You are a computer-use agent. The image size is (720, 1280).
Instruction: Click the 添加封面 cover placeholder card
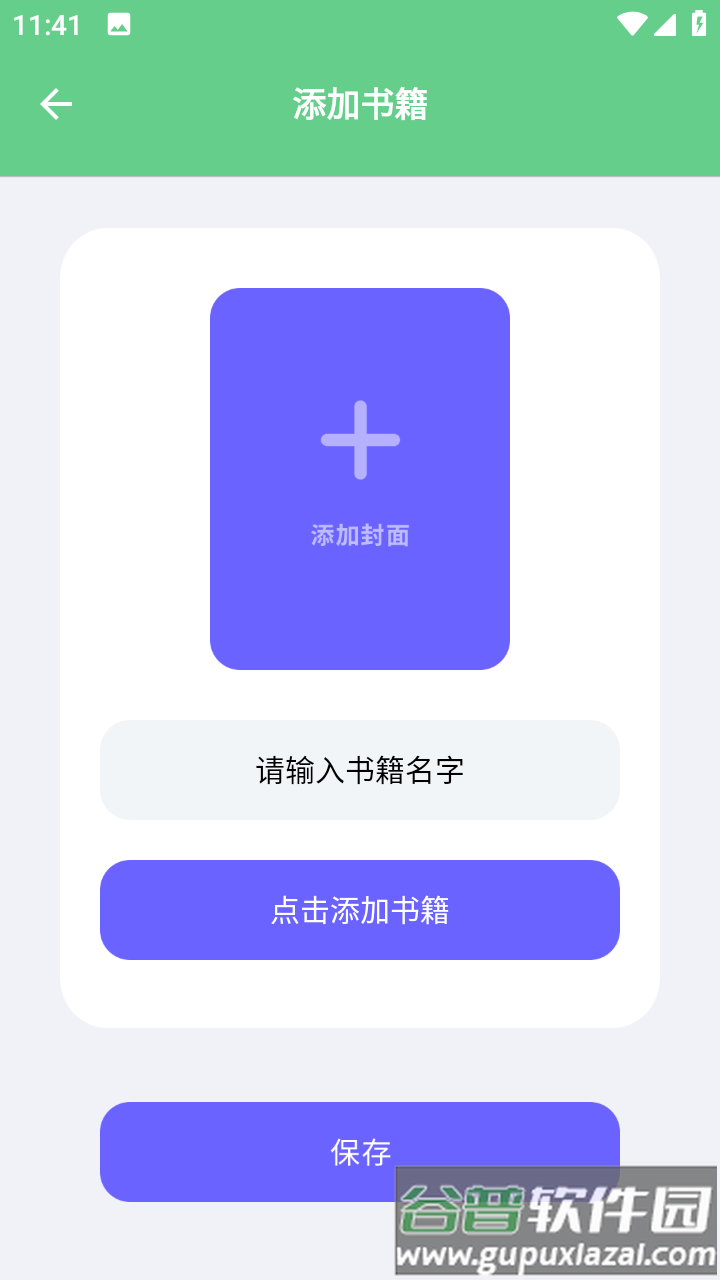tap(360, 480)
